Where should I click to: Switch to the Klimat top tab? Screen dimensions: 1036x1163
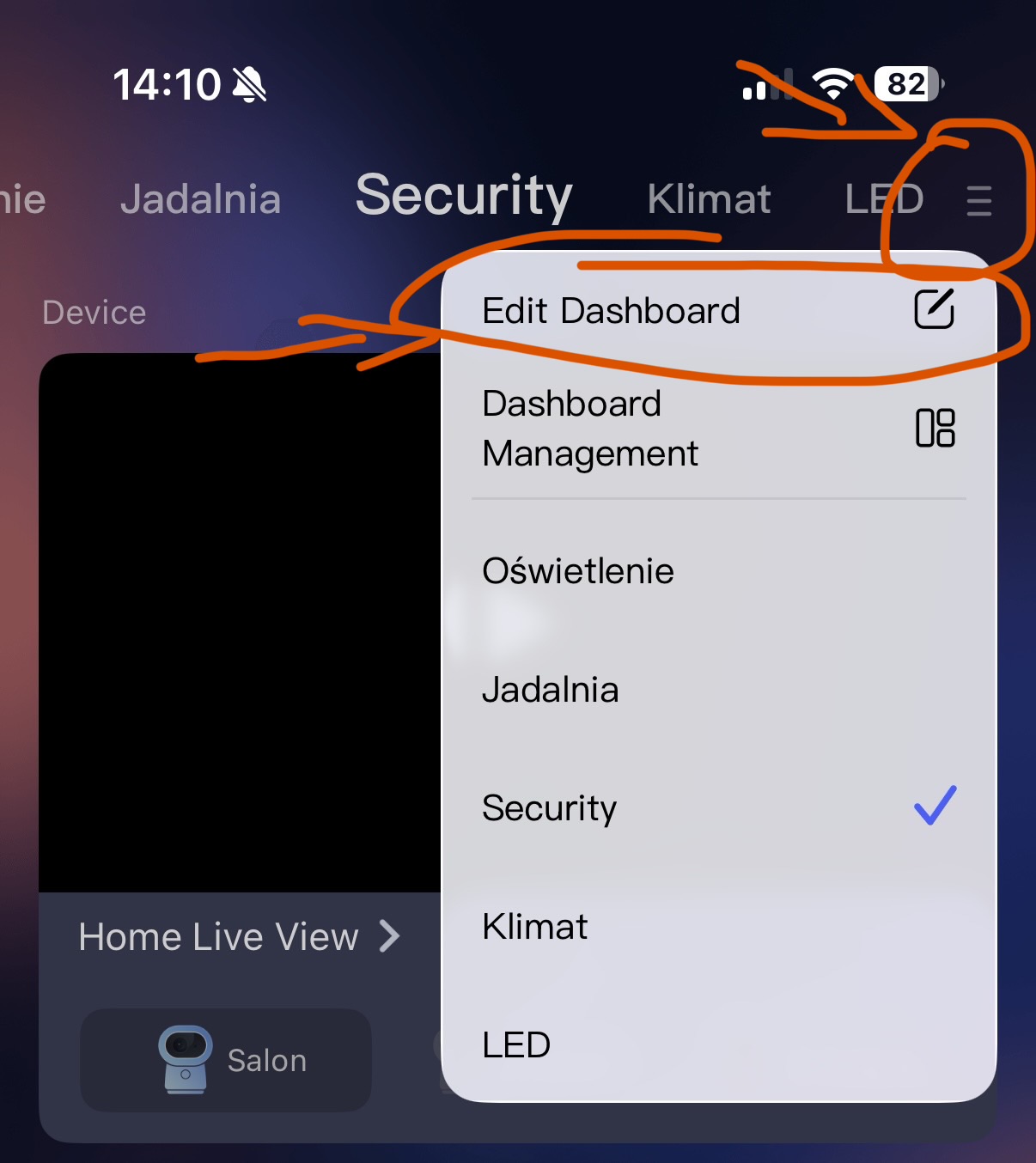click(x=709, y=199)
